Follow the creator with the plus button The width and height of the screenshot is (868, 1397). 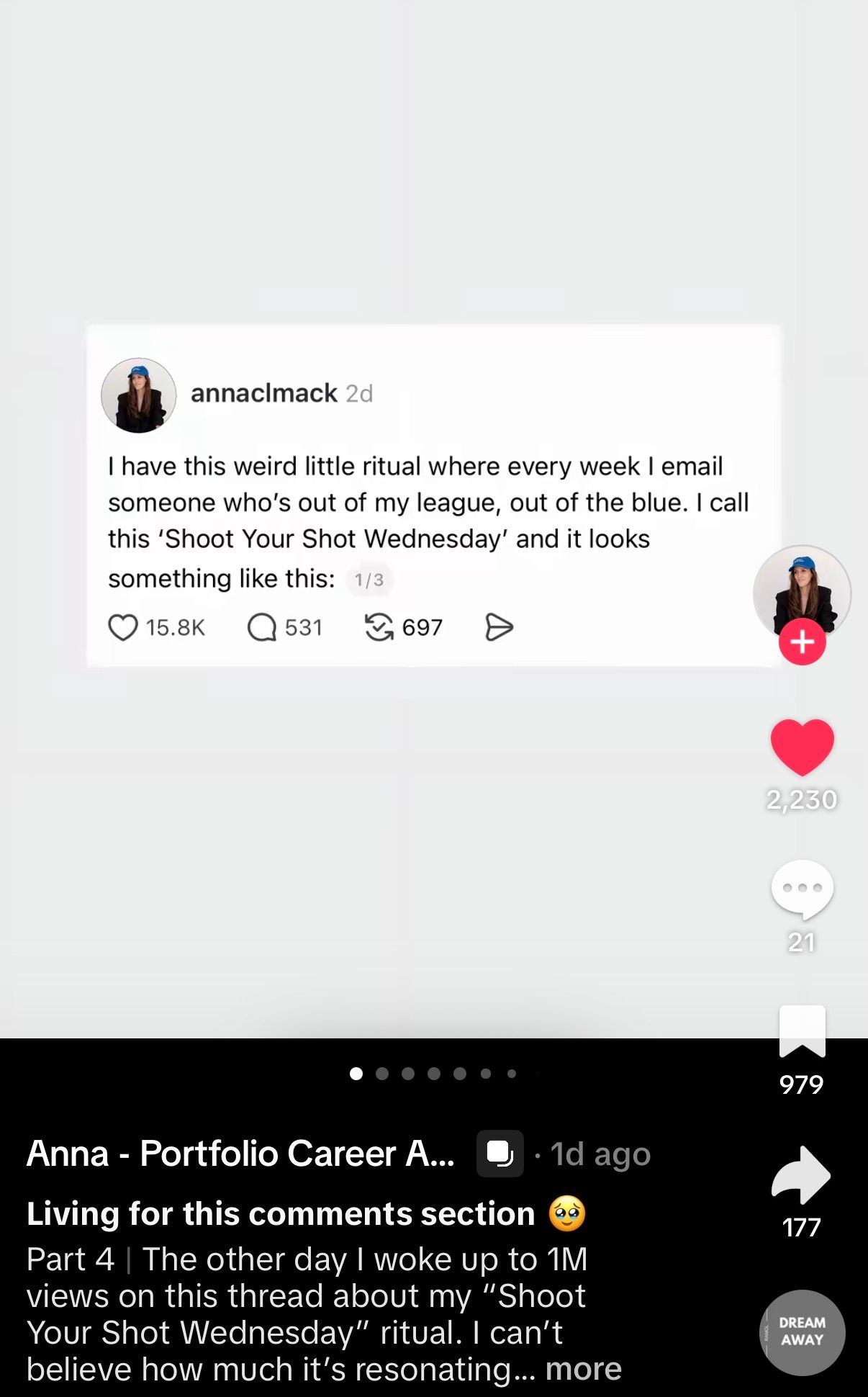[x=802, y=641]
